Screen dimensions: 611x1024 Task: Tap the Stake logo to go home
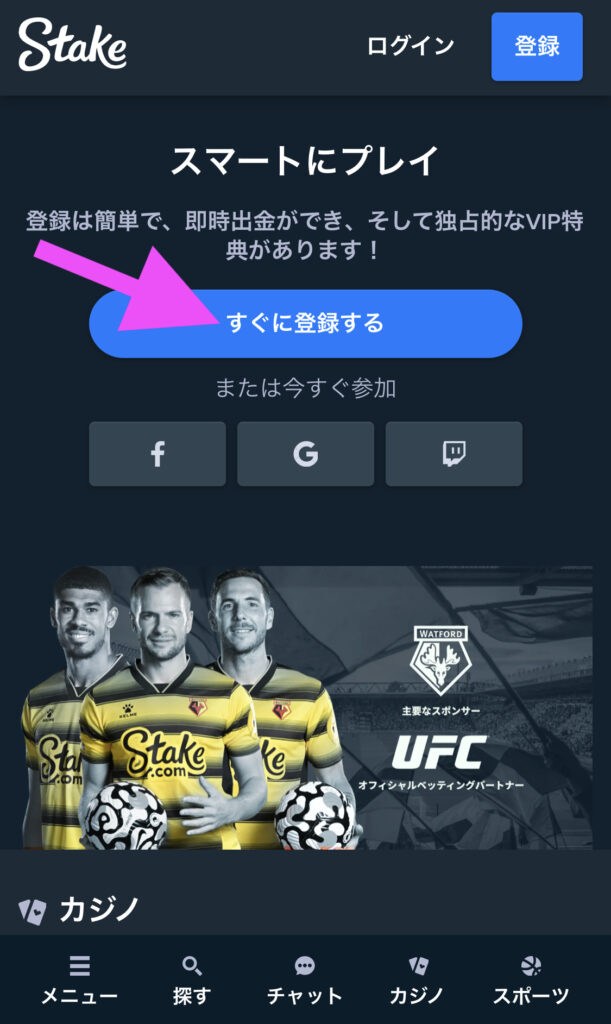pyautogui.click(x=72, y=45)
